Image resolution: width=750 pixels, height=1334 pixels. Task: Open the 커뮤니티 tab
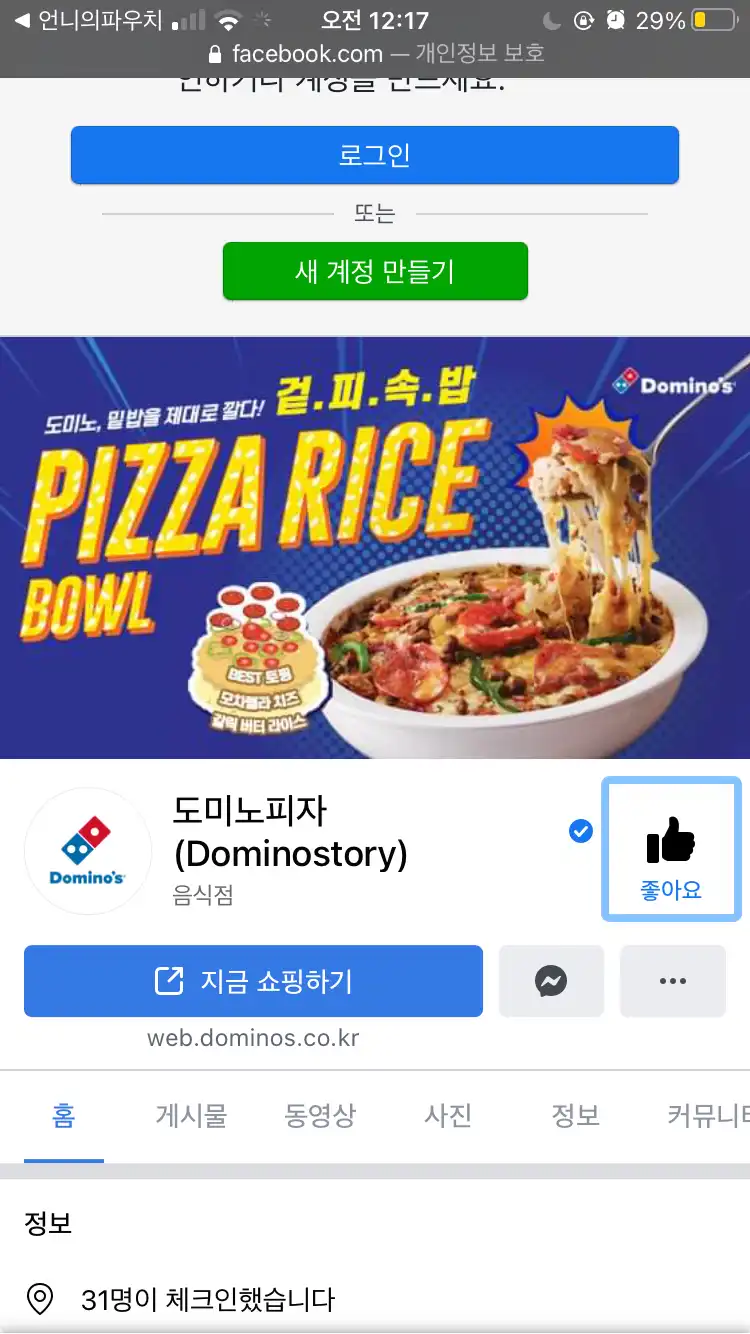(x=708, y=1116)
